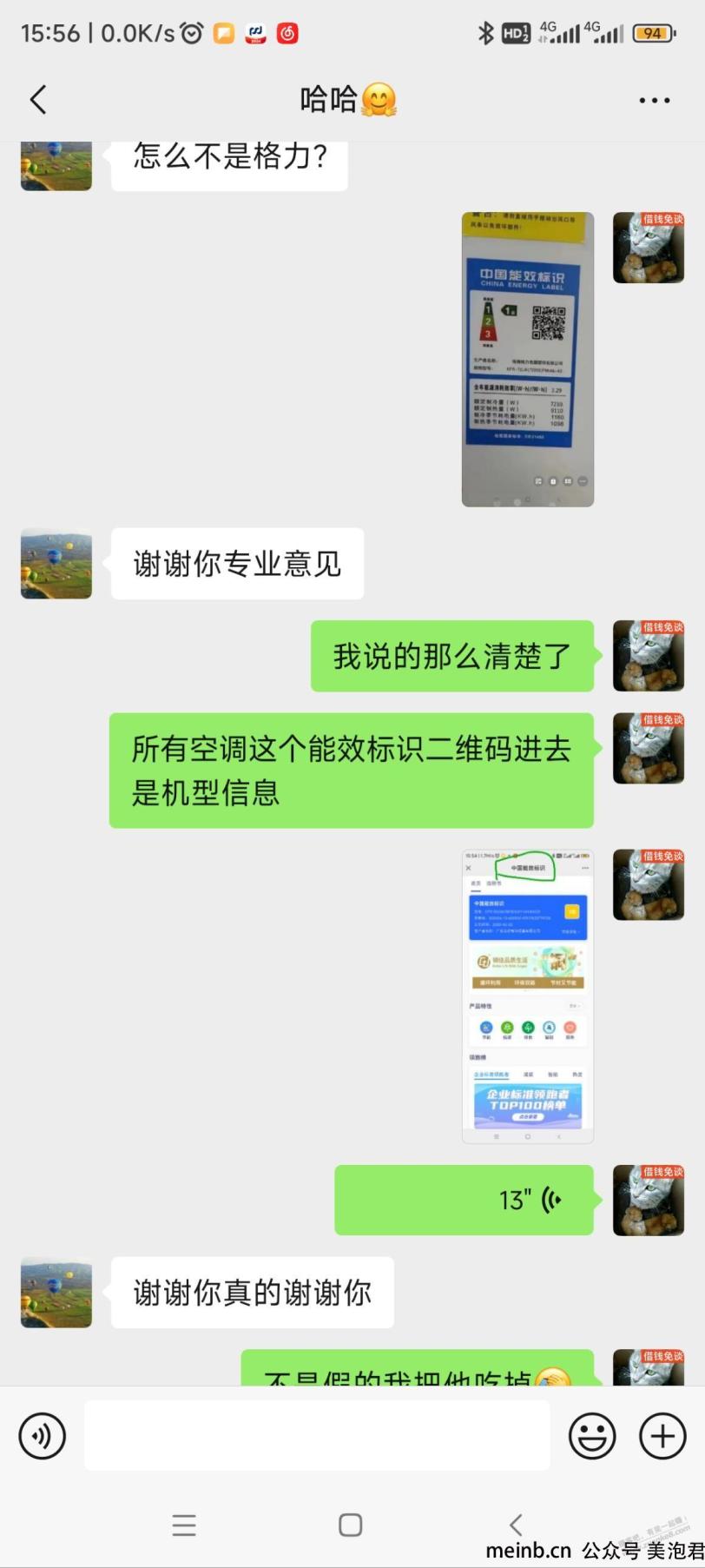
Task: Play the 13-second voice message
Action: pos(465,1200)
